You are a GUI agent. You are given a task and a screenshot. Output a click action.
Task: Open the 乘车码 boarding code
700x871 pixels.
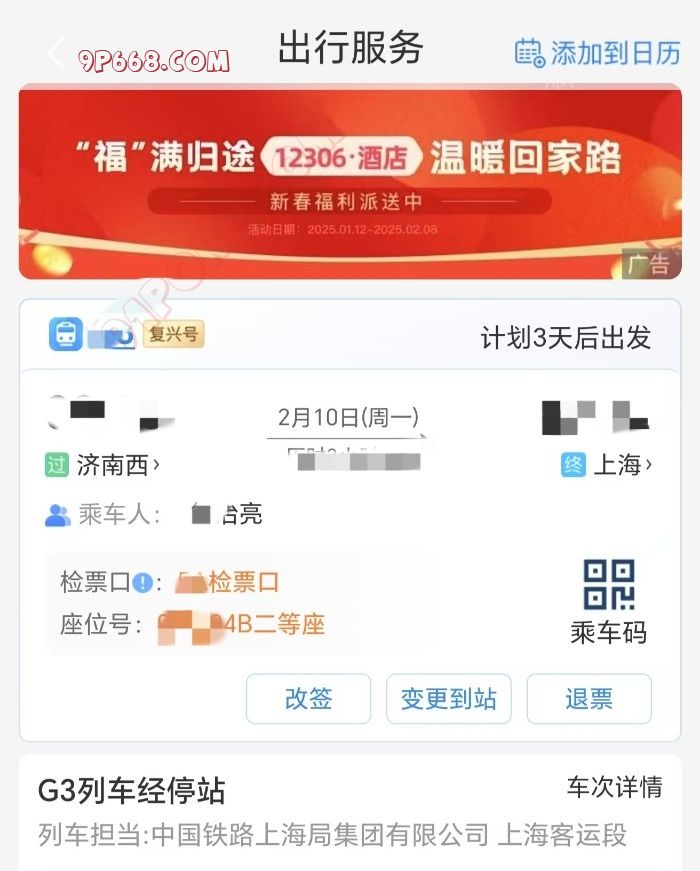608,600
